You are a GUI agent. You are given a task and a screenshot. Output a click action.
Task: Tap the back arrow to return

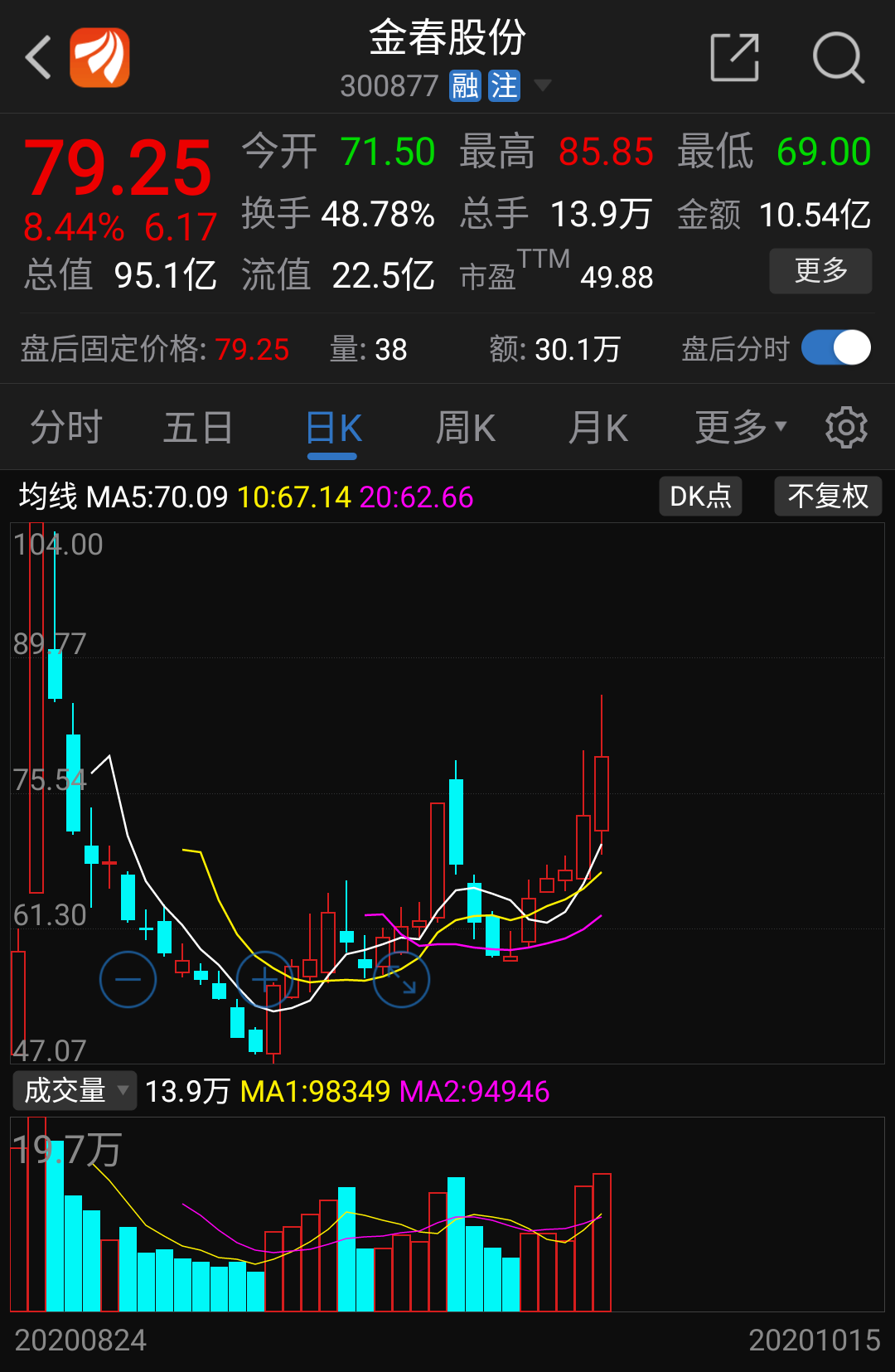click(36, 56)
